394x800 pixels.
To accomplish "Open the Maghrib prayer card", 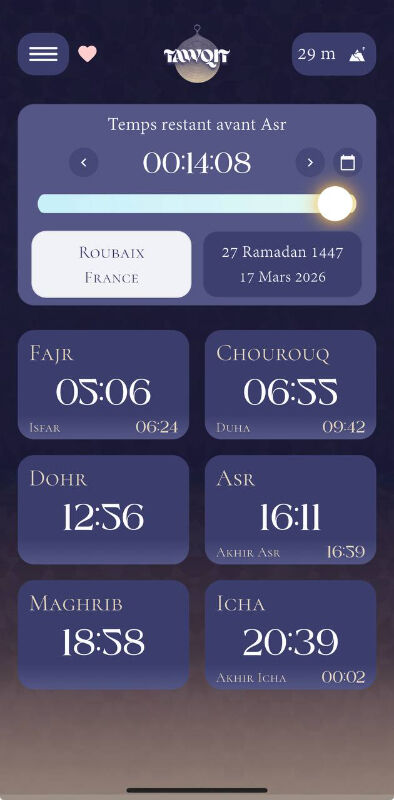I will (104, 635).
